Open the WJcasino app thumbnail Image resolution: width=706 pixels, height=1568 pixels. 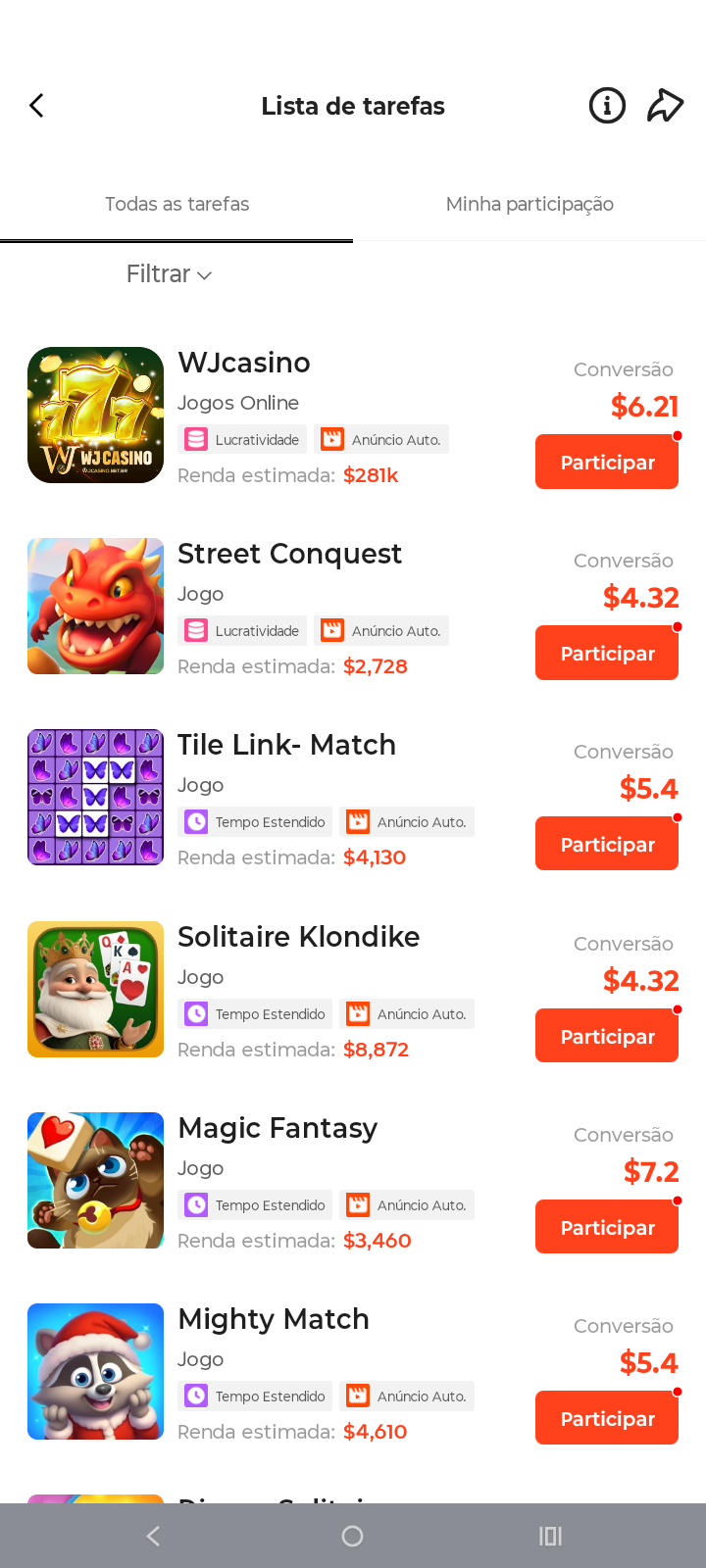(x=95, y=415)
